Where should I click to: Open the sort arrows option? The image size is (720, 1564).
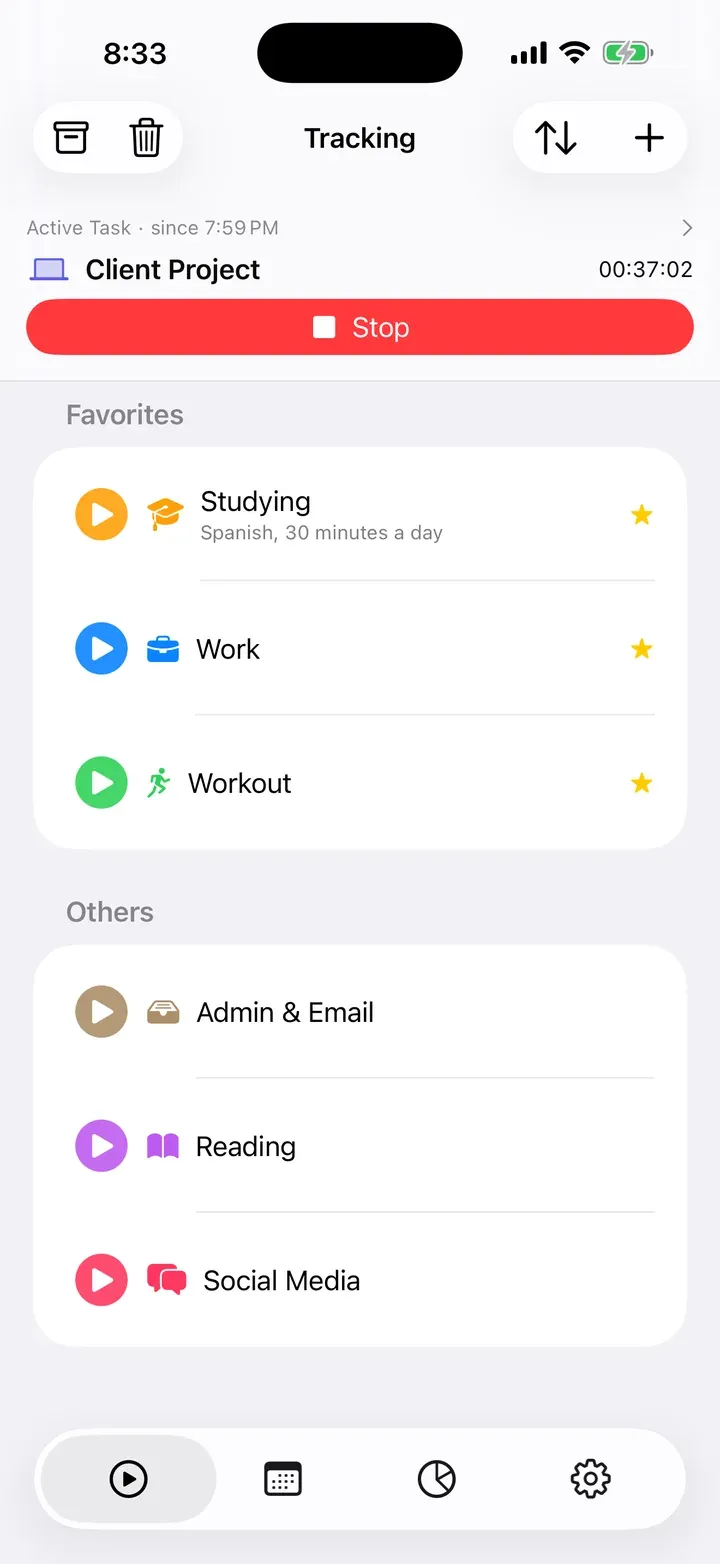[556, 138]
